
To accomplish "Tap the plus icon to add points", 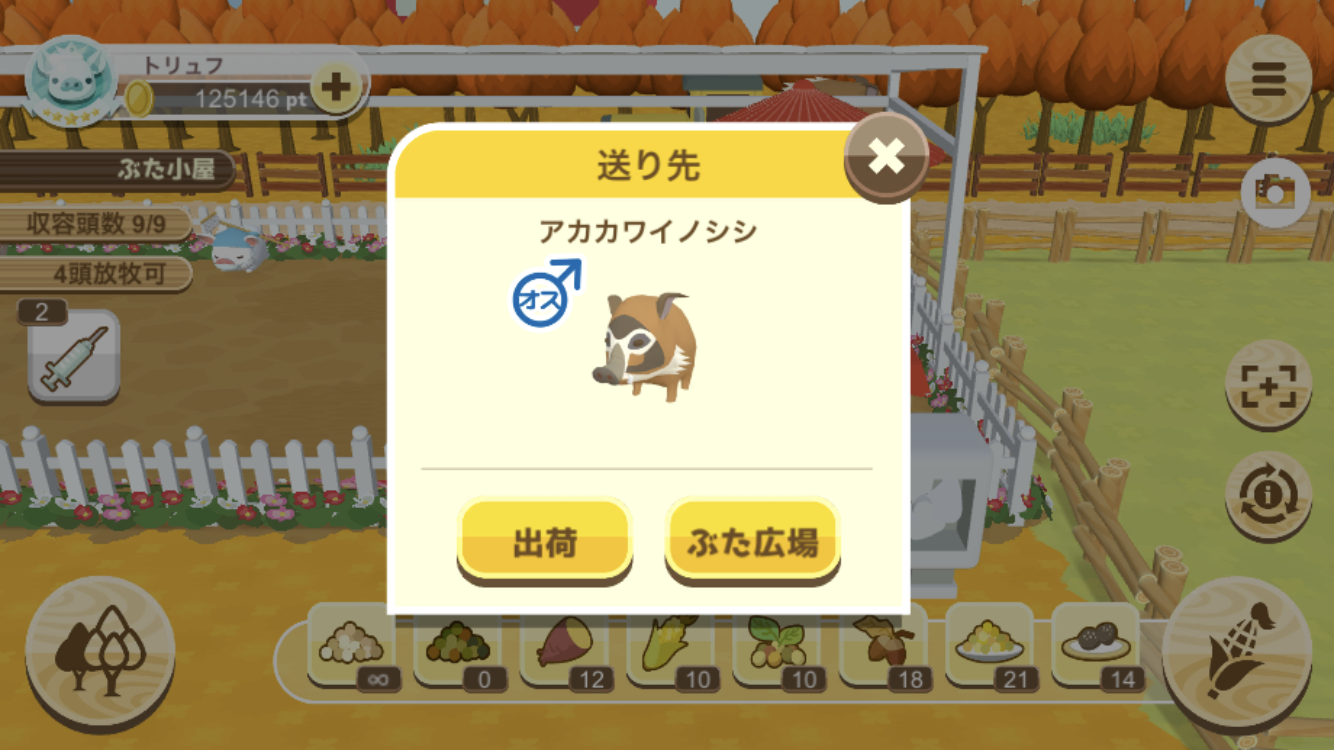I will pos(336,87).
